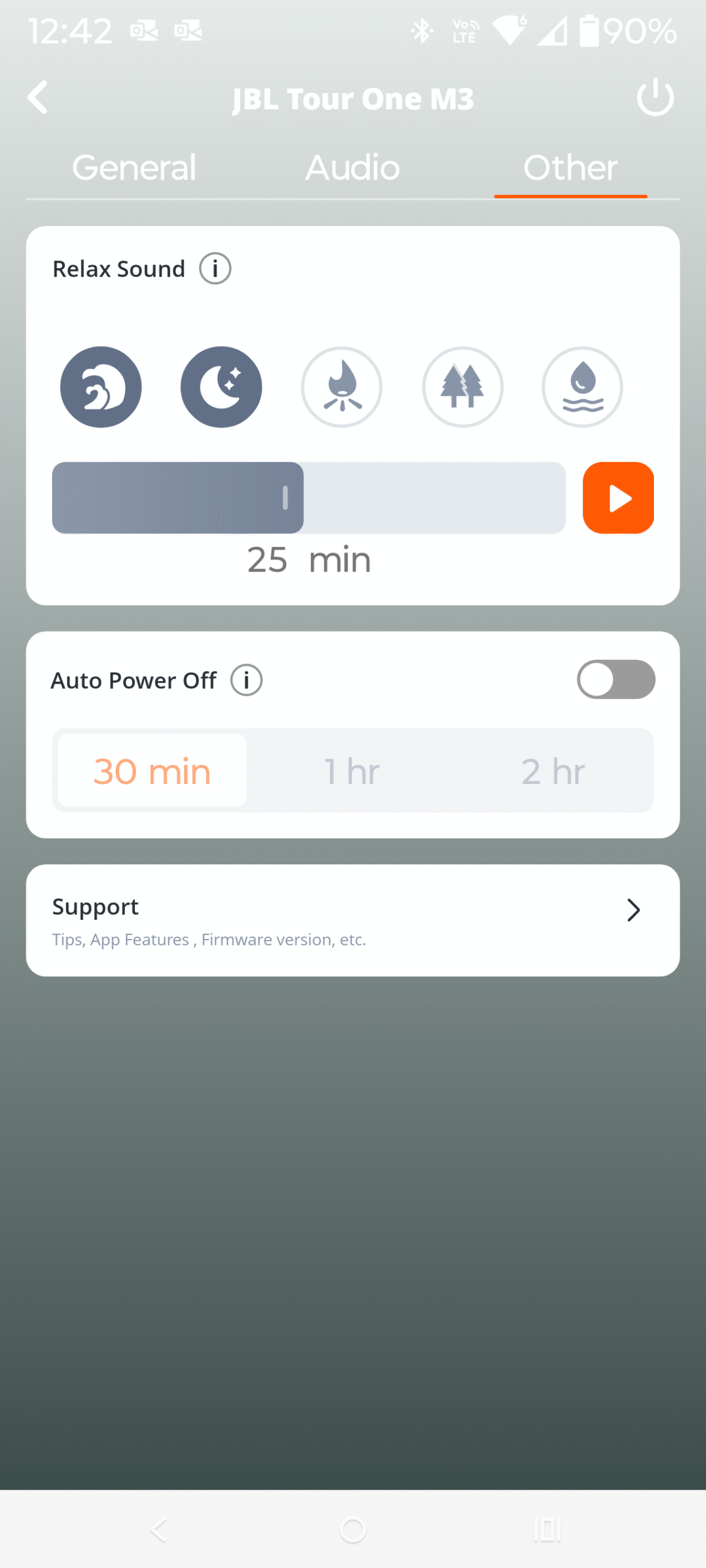Pick the water drop relax sound
This screenshot has height=1568, width=706.
tap(582, 387)
